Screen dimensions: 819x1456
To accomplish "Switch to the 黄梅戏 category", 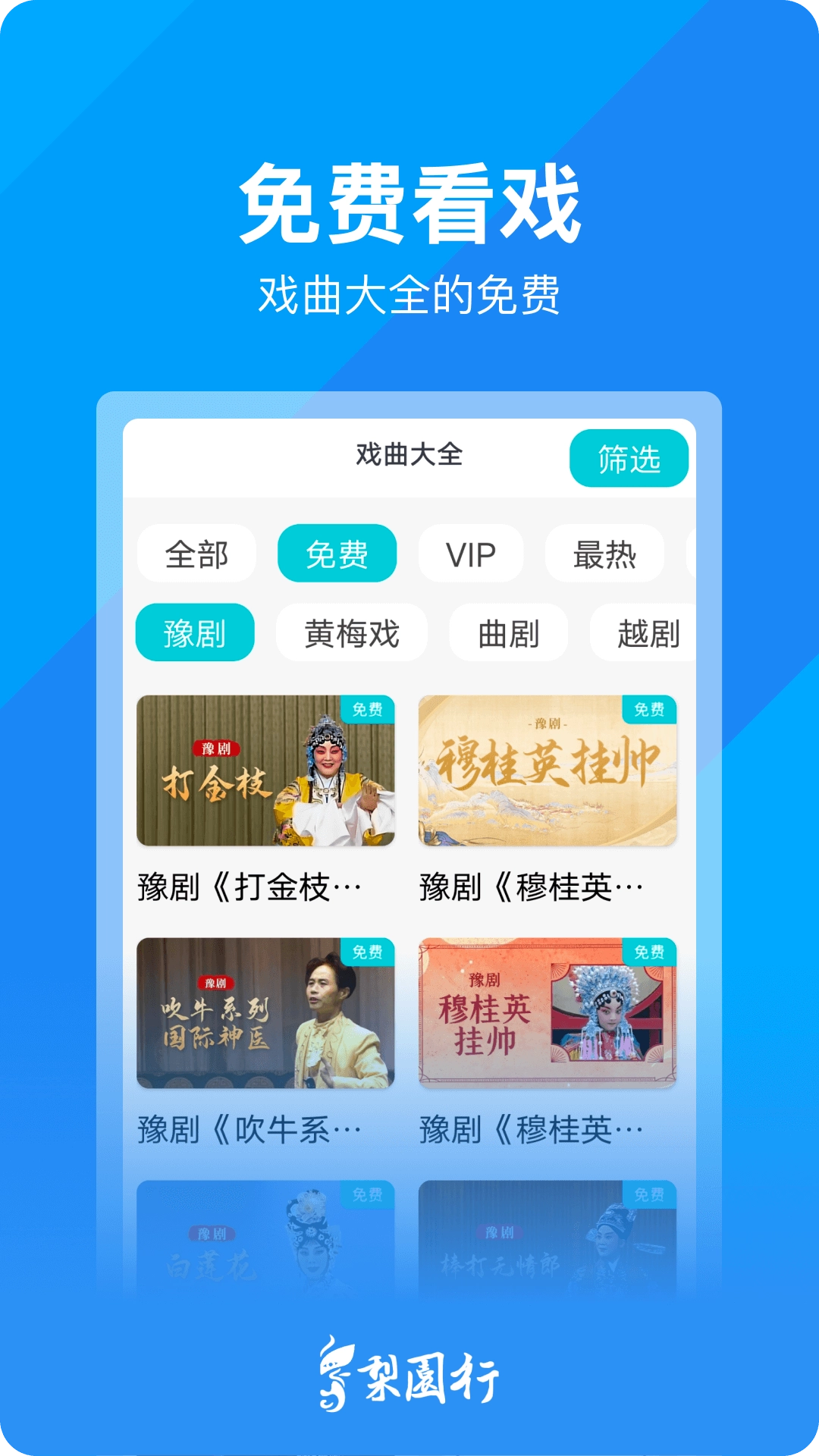I will (352, 632).
